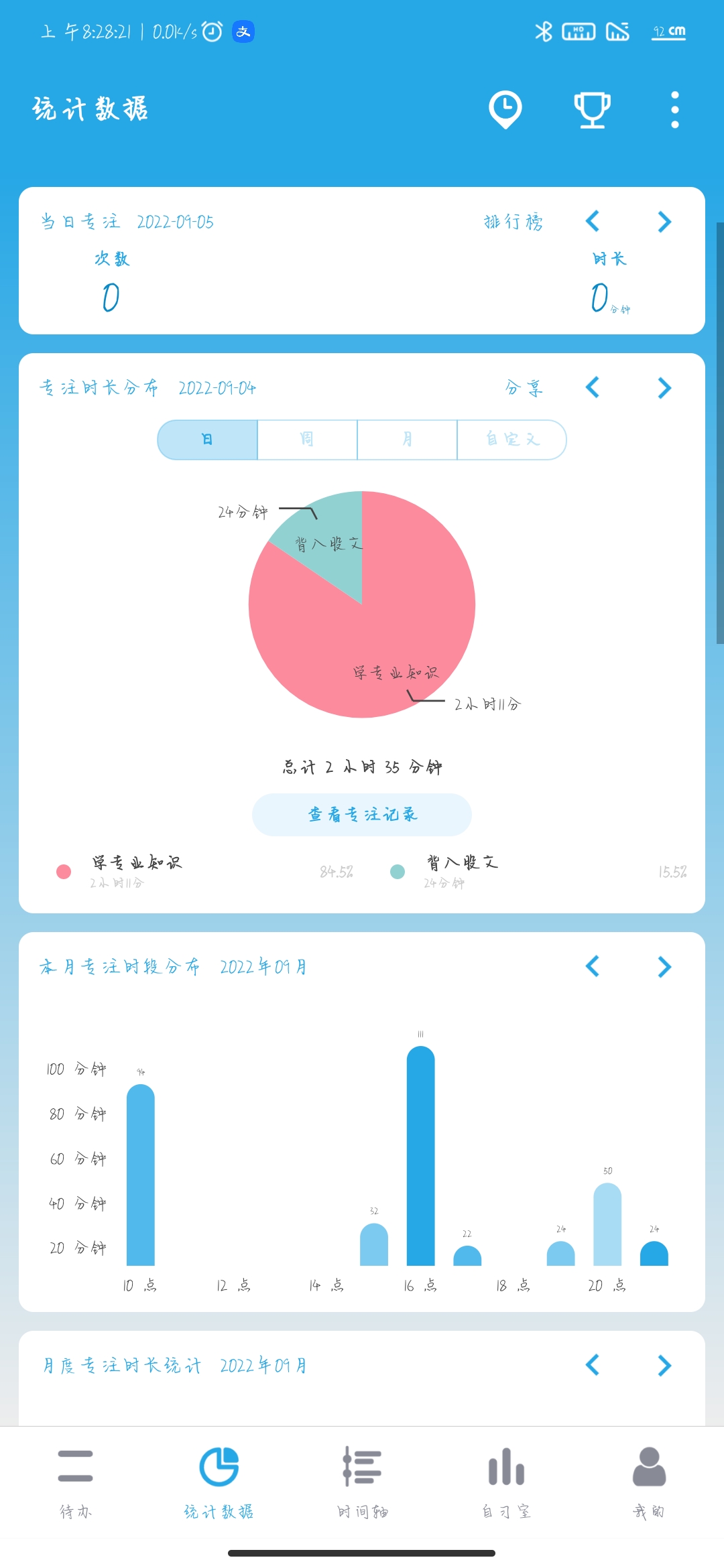Go to next month in 月度专注时长统计
This screenshot has width=724, height=1568.
click(664, 1365)
